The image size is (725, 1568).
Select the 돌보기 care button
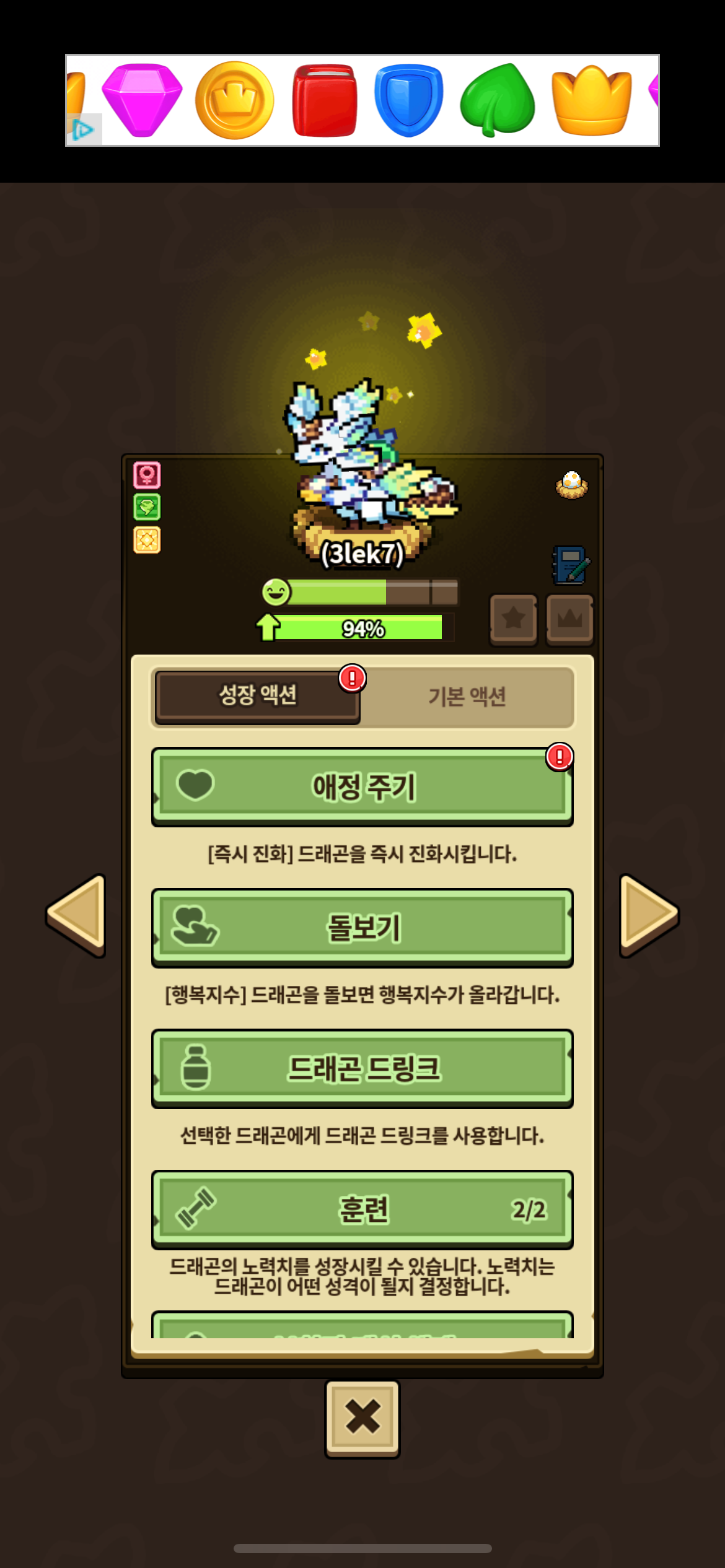pyautogui.click(x=362, y=928)
